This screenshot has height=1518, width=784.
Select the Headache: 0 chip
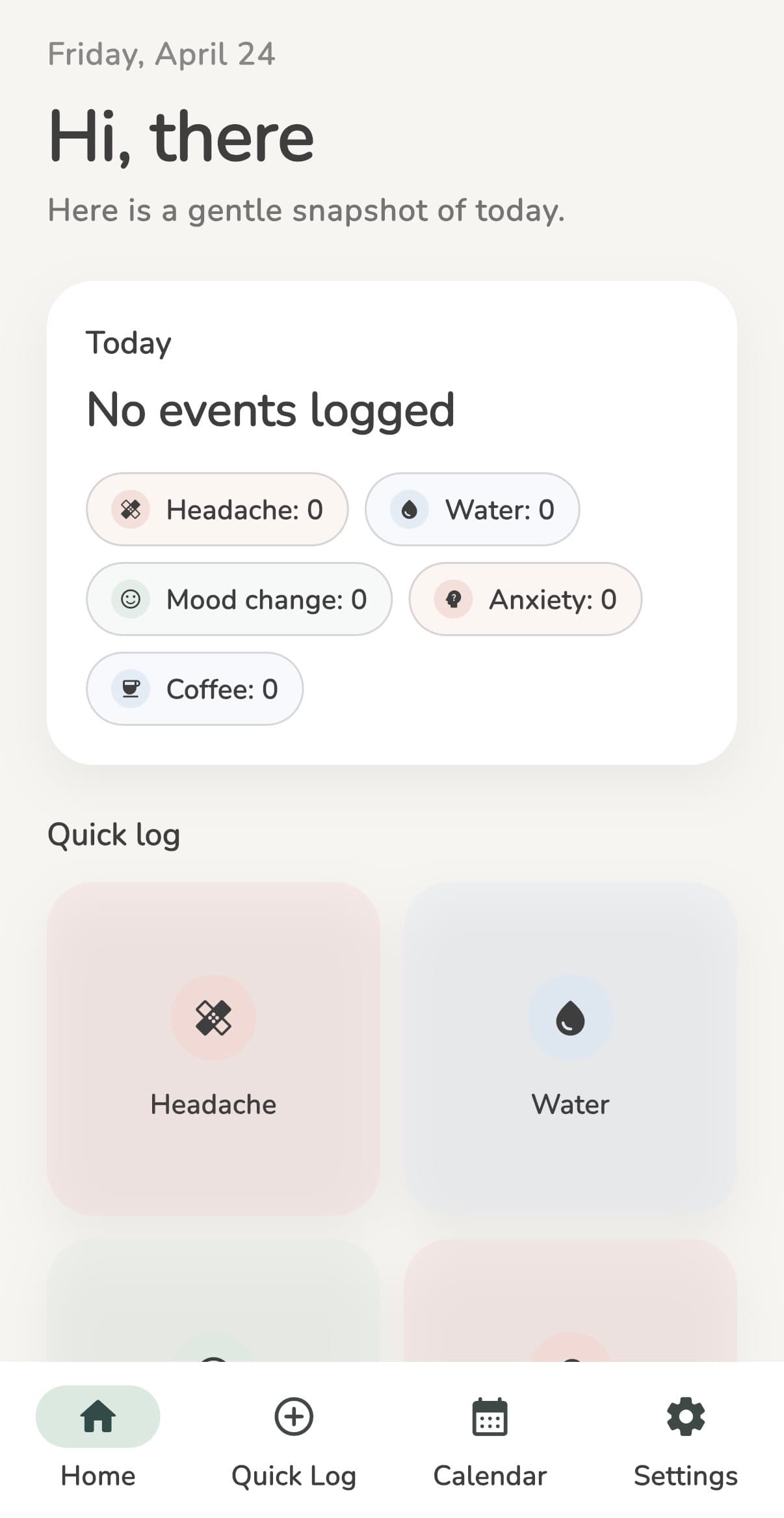click(x=217, y=509)
